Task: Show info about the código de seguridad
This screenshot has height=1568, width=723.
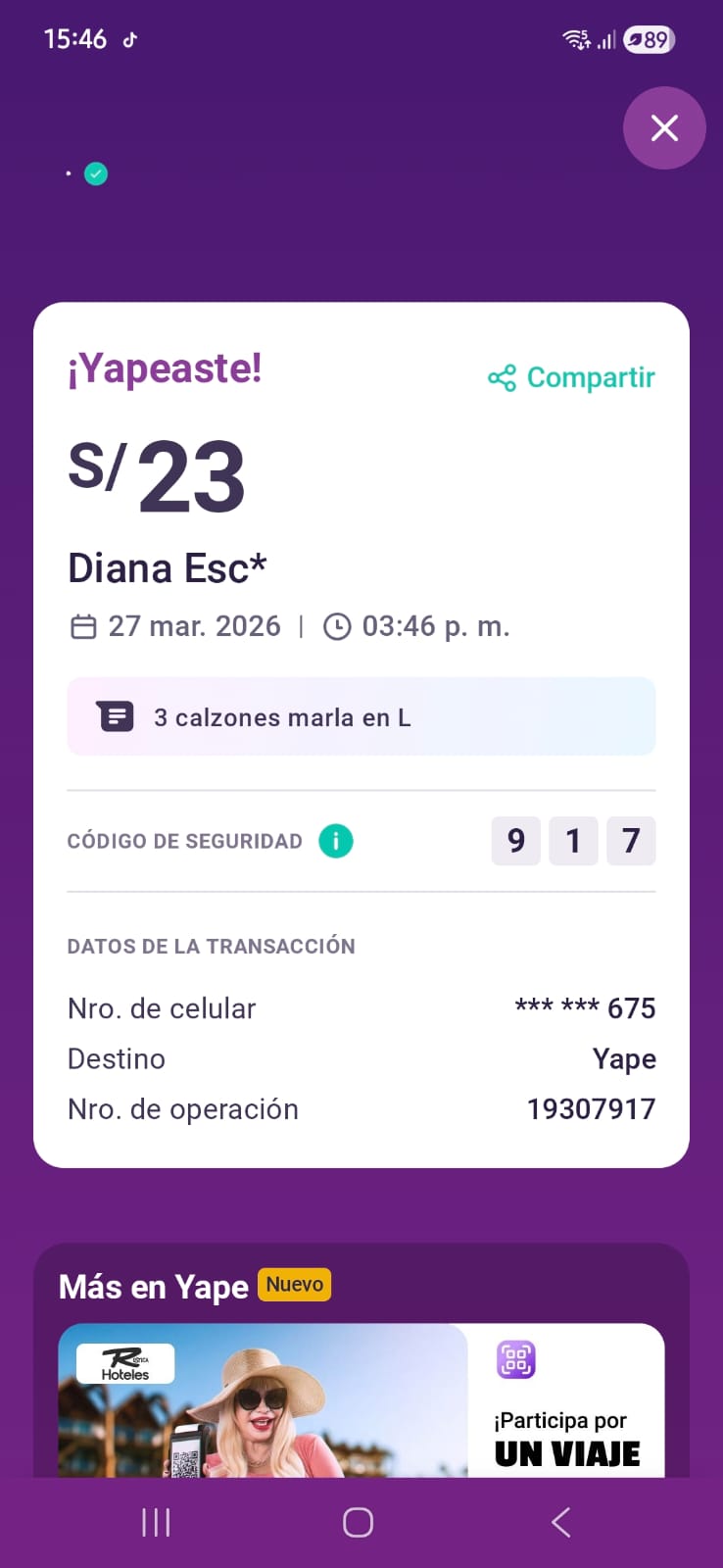Action: coord(336,841)
